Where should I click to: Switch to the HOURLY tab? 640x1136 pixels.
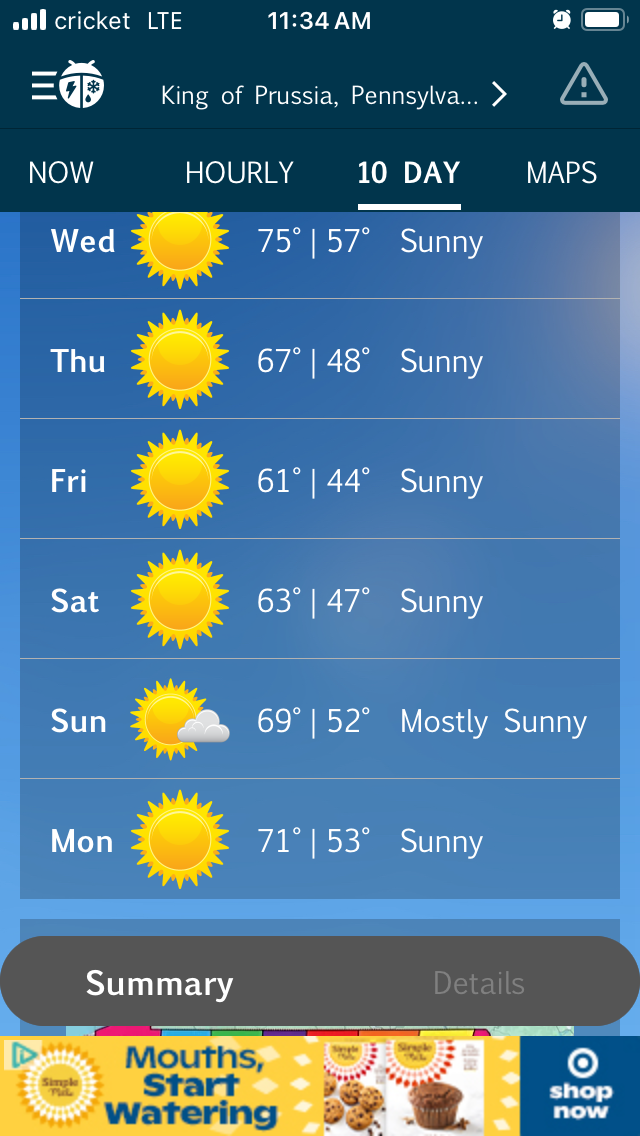pyautogui.click(x=239, y=173)
